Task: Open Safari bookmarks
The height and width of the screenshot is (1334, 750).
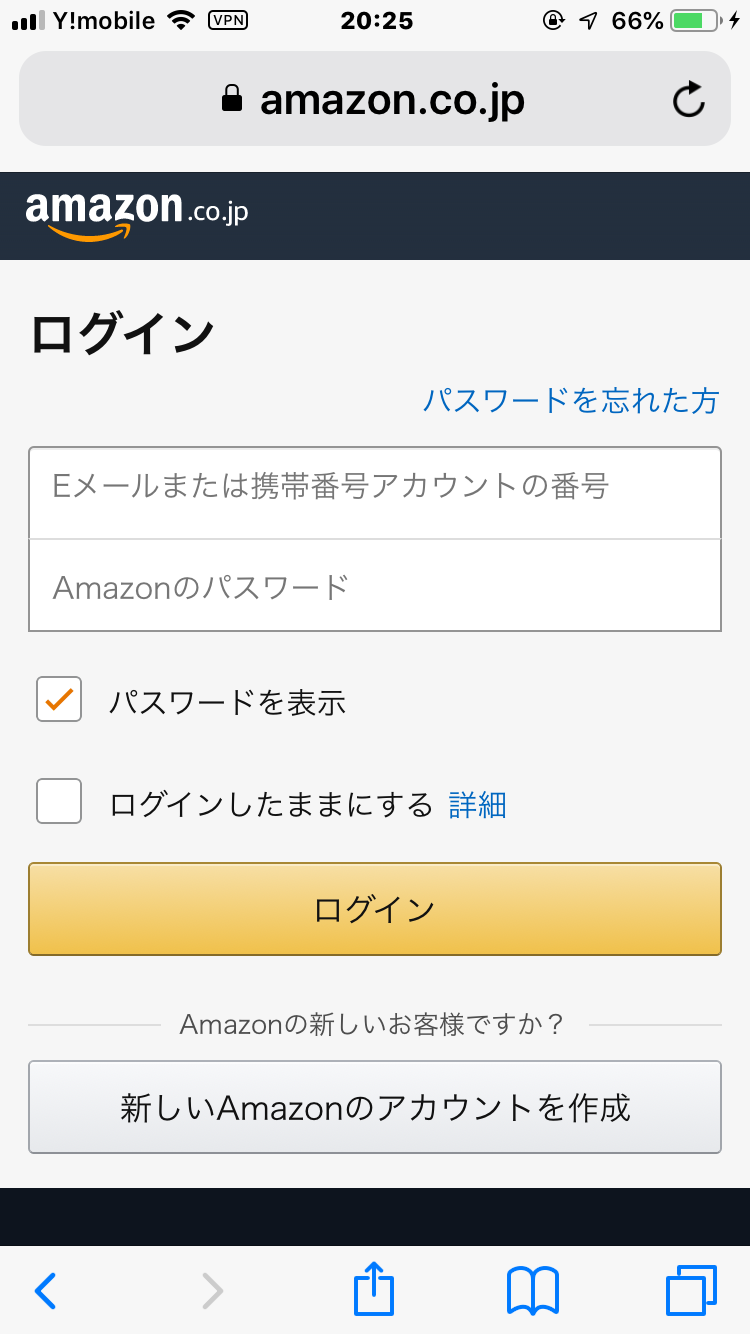Action: [x=533, y=1290]
